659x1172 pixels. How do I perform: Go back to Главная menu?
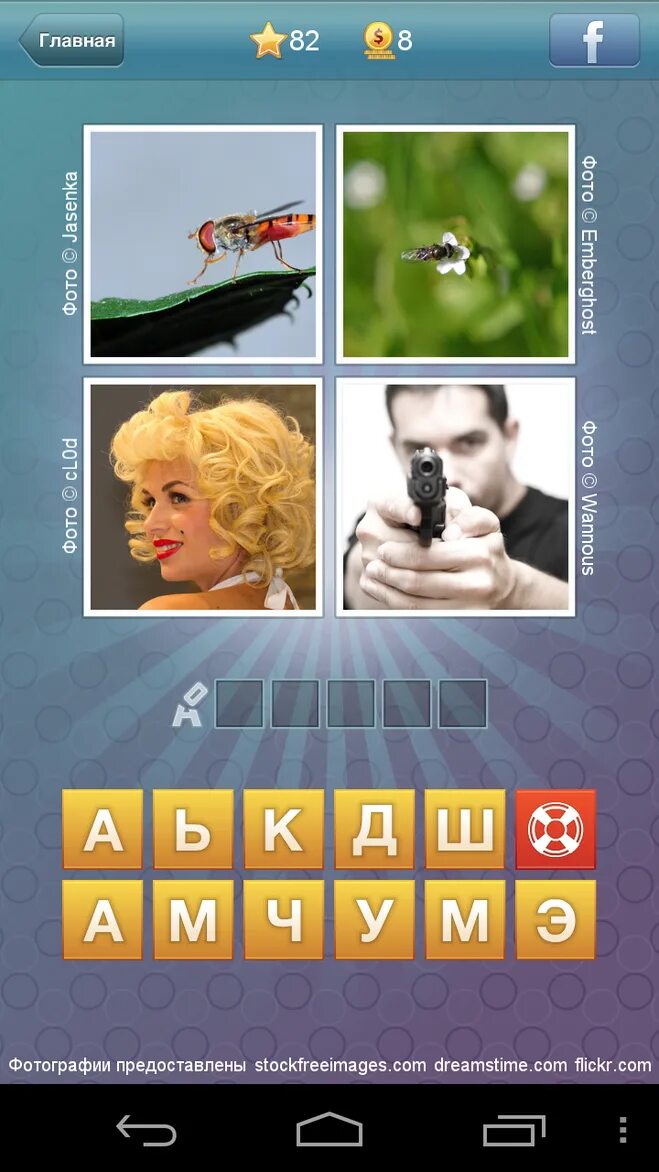click(x=72, y=41)
